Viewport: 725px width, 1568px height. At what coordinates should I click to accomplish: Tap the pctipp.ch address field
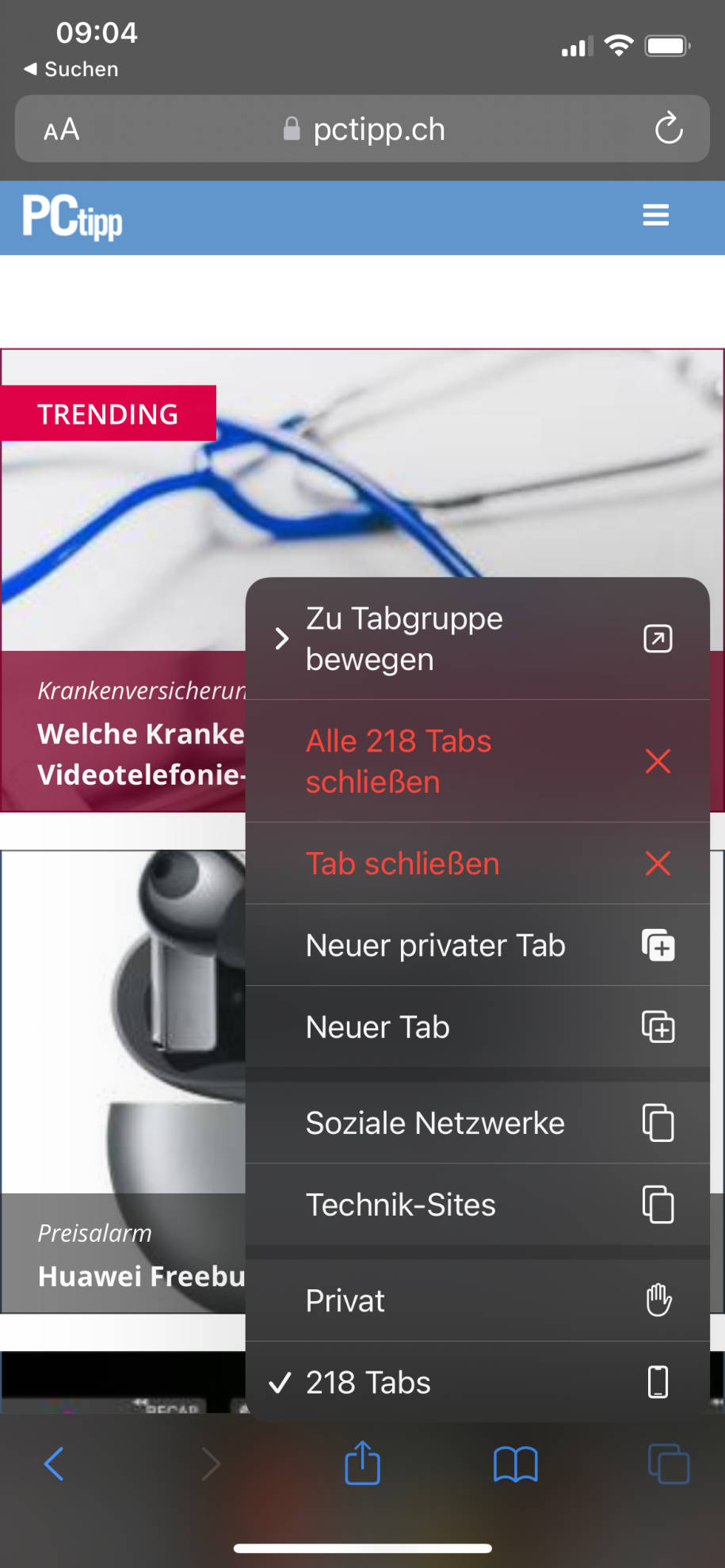(x=364, y=129)
